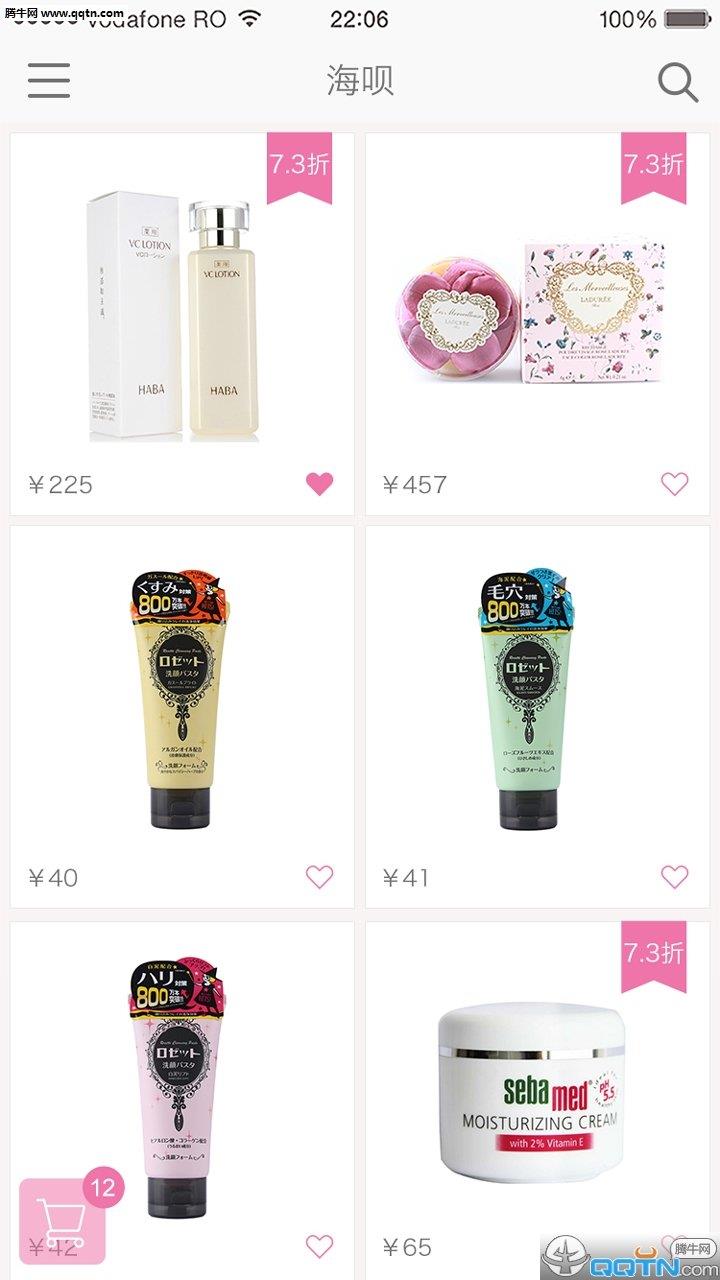
Task: Favorite the green tube priced ¥41
Action: click(x=675, y=877)
